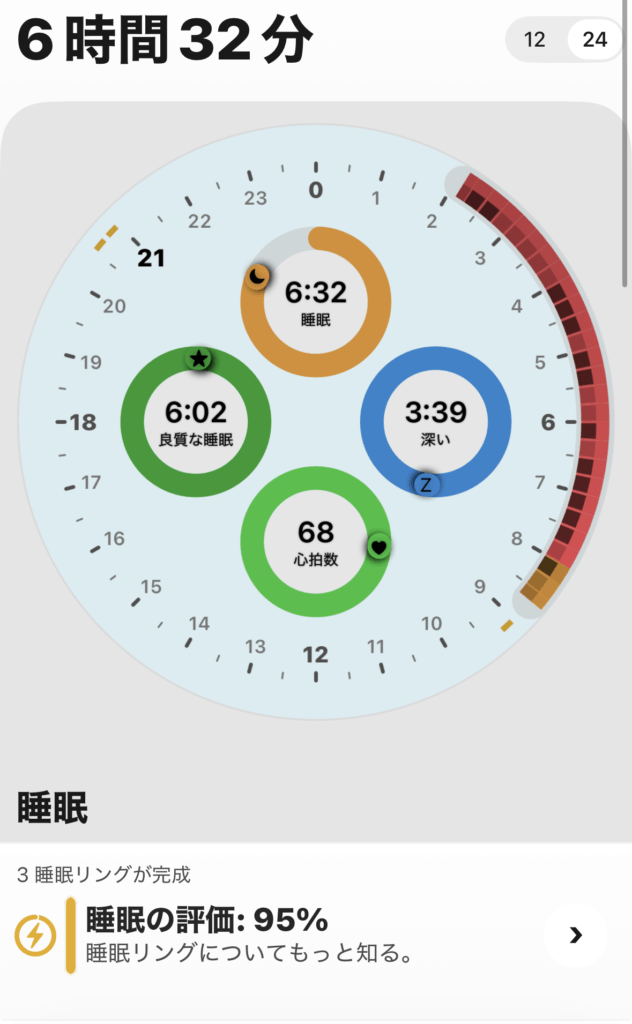The width and height of the screenshot is (632, 1024).
Task: Switch the clock to 12-hour format
Action: [x=535, y=40]
